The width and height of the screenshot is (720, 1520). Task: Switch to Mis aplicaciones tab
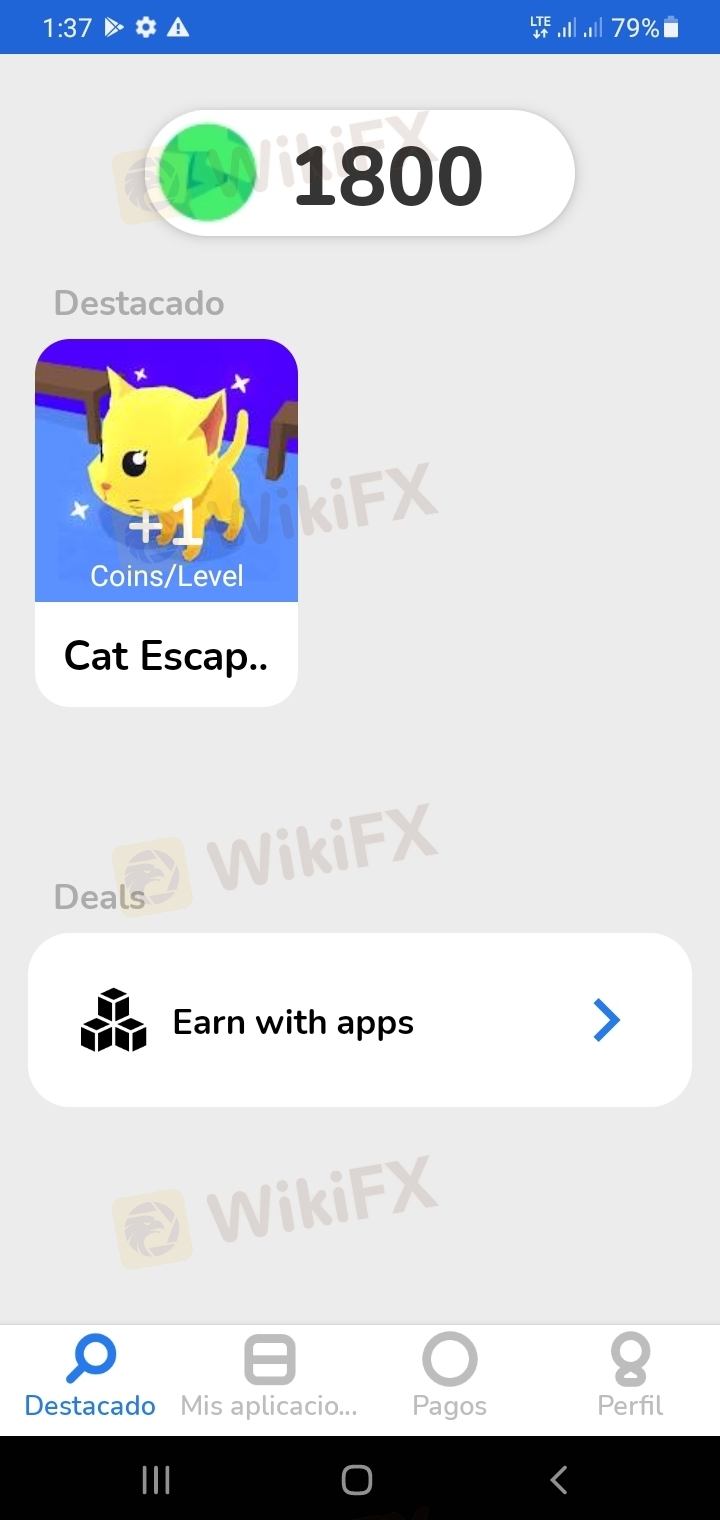pos(269,1377)
